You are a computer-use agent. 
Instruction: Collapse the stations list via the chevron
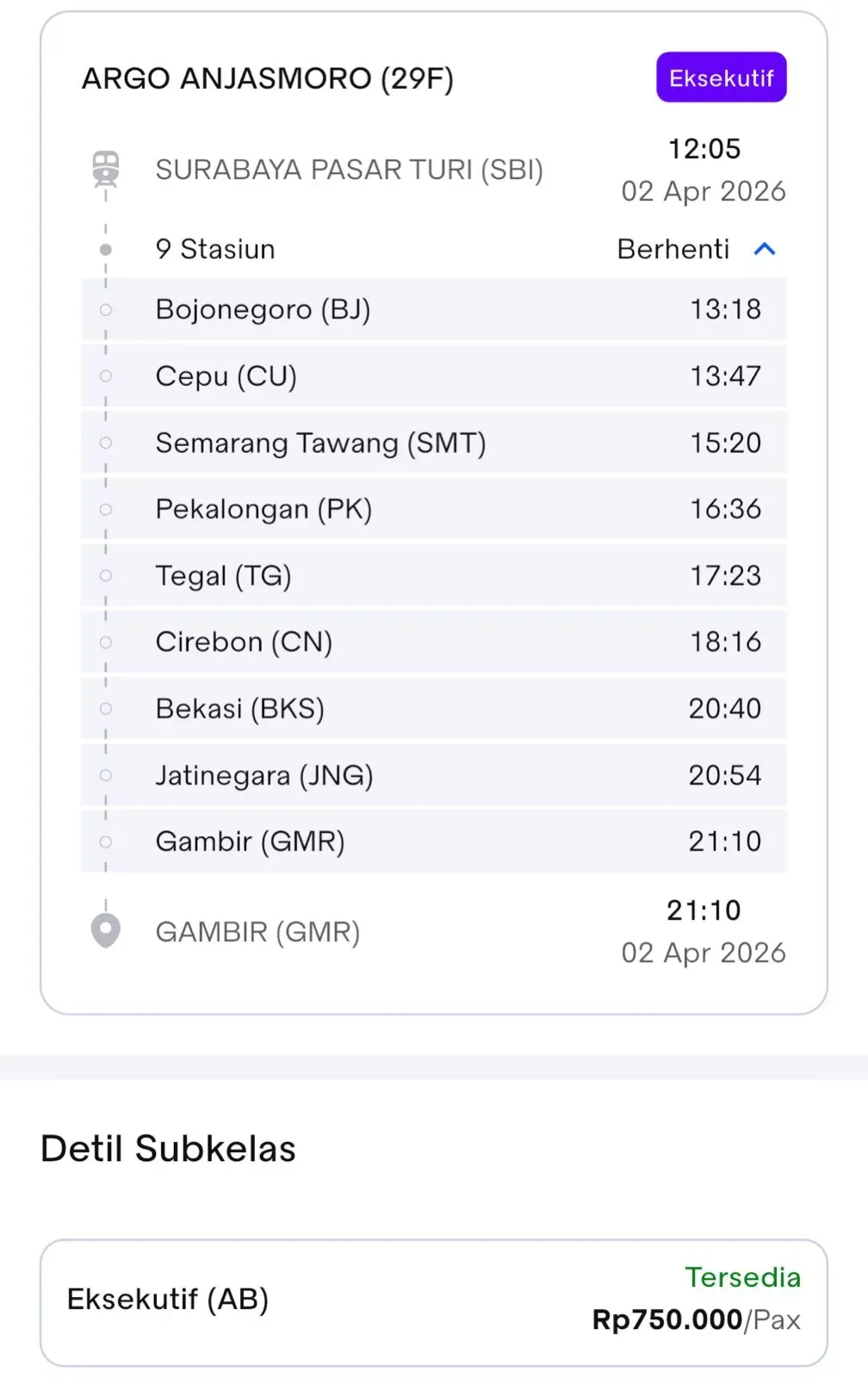765,249
